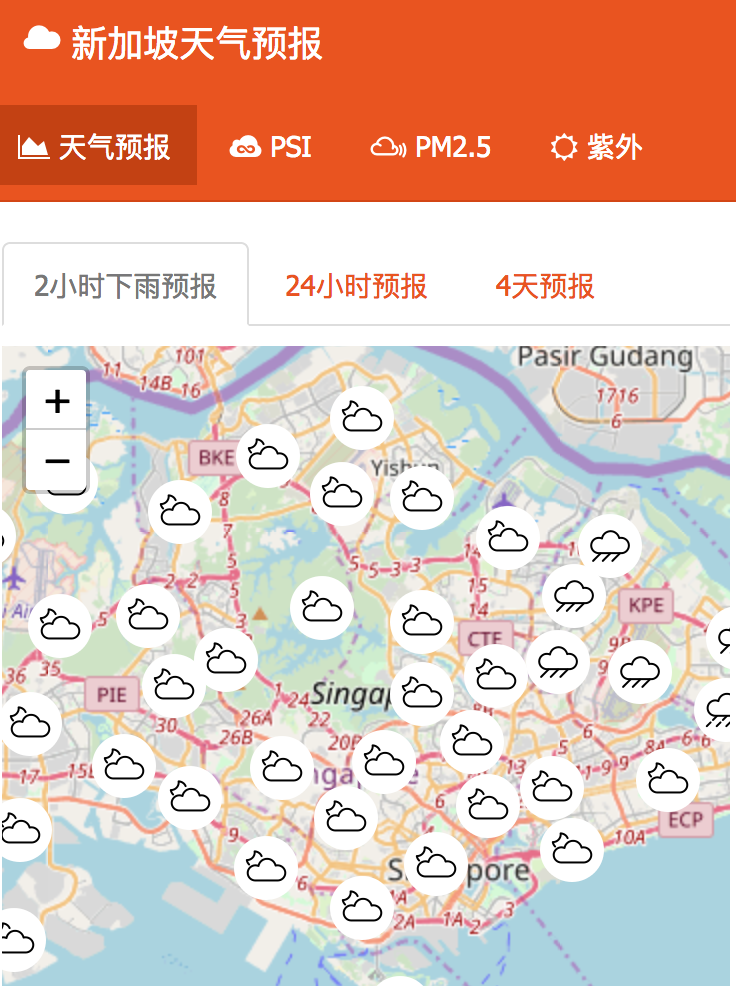
Task: Select the 天气预报 section
Action: point(96,148)
